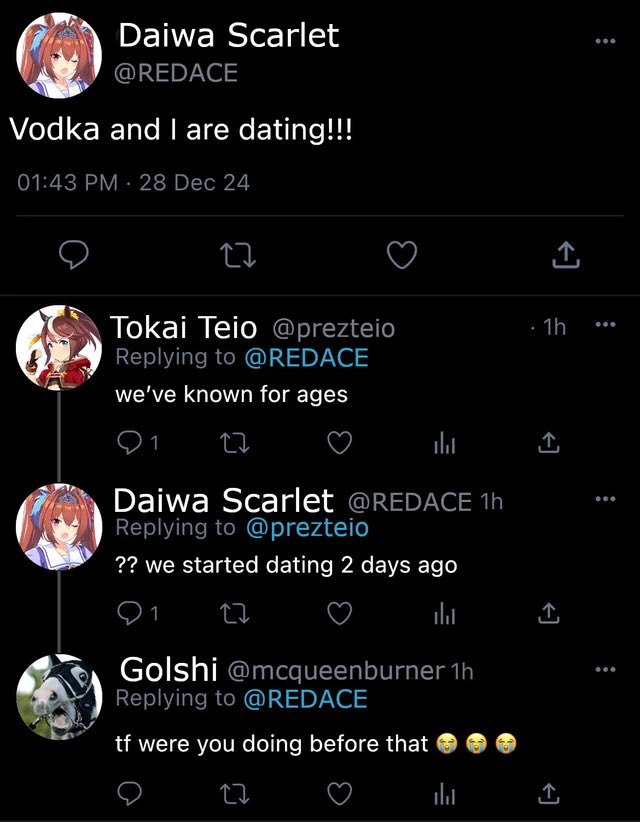Open the @REDACE link in Tokai Teio's reply
Viewport: 640px width, 822px height.
coord(306,358)
